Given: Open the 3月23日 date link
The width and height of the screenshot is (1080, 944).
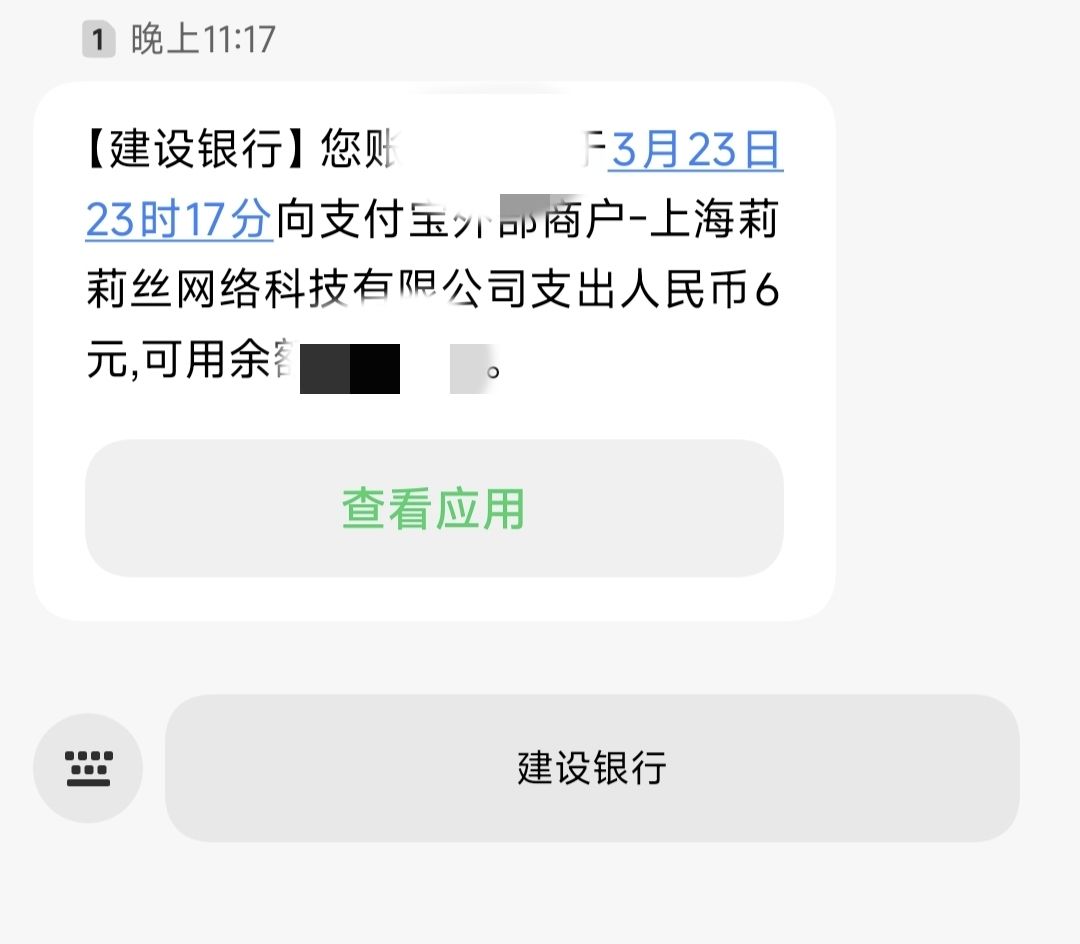Looking at the screenshot, I should pos(696,149).
